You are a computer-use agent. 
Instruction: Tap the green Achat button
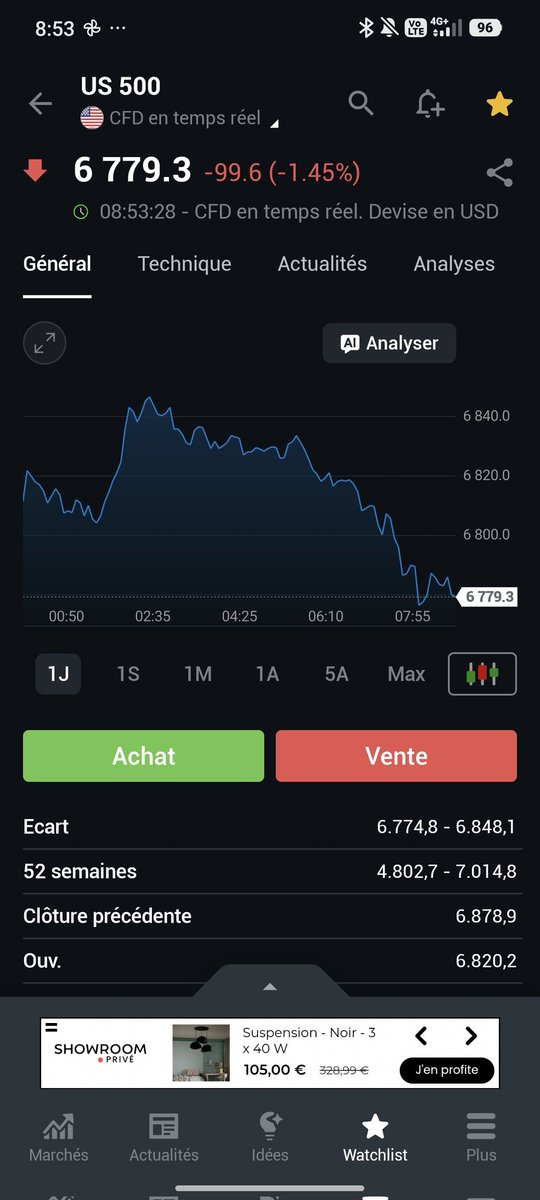click(144, 756)
